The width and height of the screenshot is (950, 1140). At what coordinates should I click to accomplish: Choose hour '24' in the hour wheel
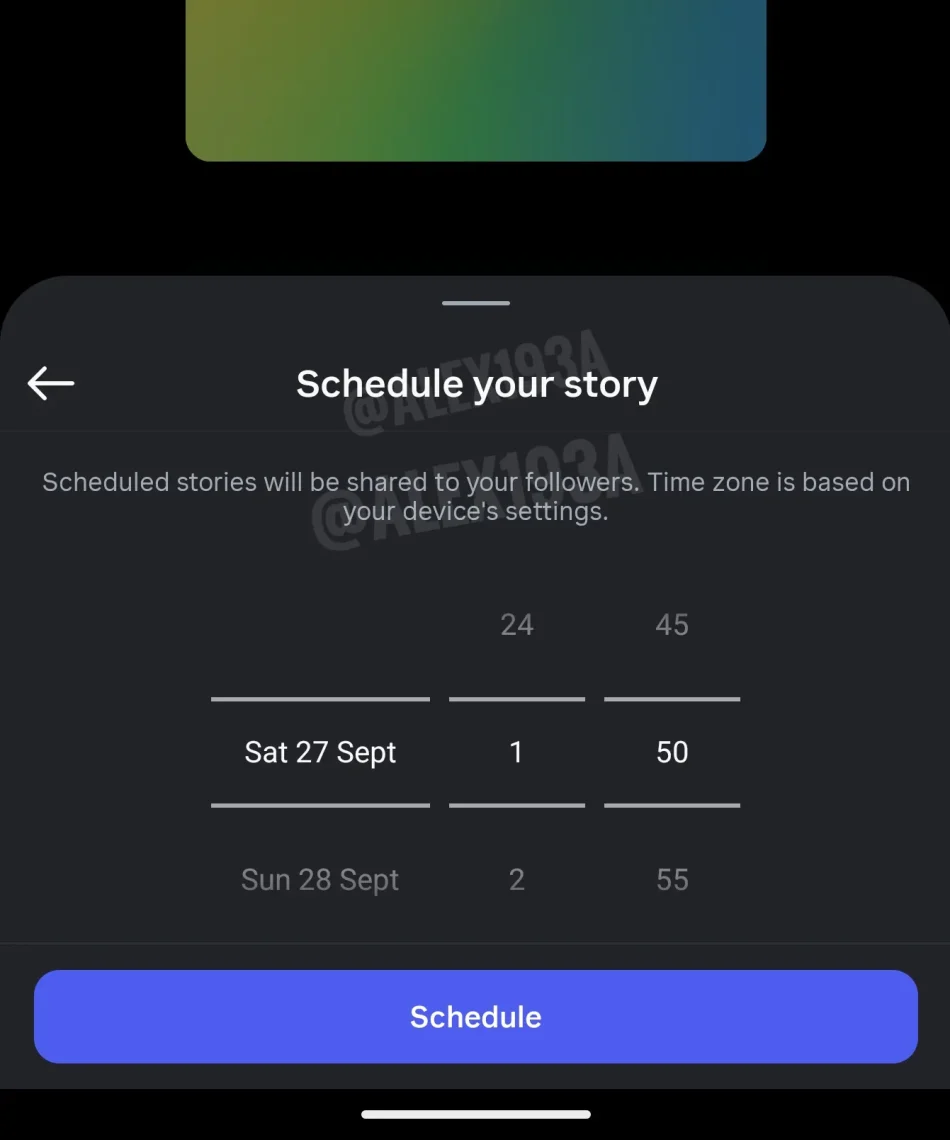[x=516, y=624]
